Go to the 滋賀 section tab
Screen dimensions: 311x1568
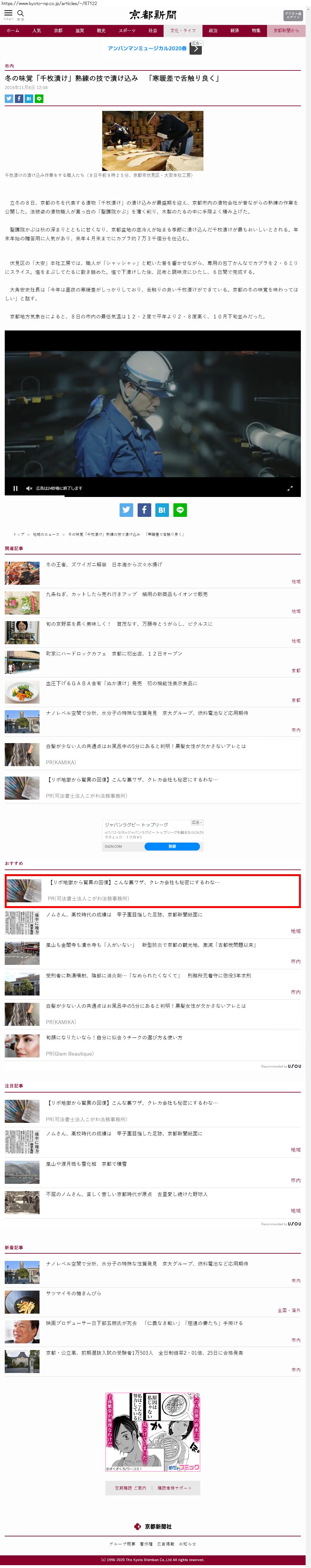click(79, 30)
